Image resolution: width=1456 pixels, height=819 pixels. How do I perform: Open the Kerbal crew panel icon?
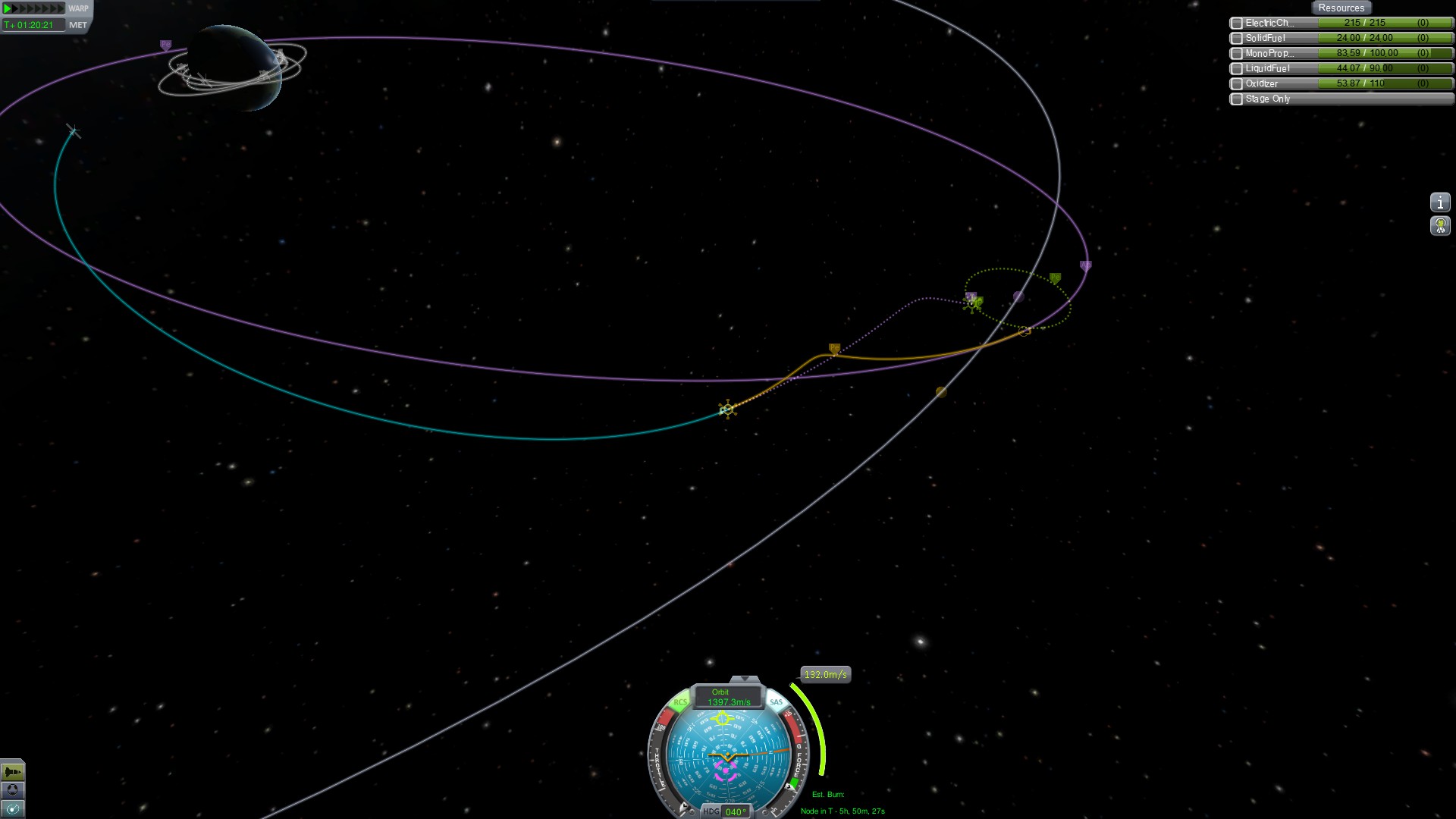(x=1439, y=226)
